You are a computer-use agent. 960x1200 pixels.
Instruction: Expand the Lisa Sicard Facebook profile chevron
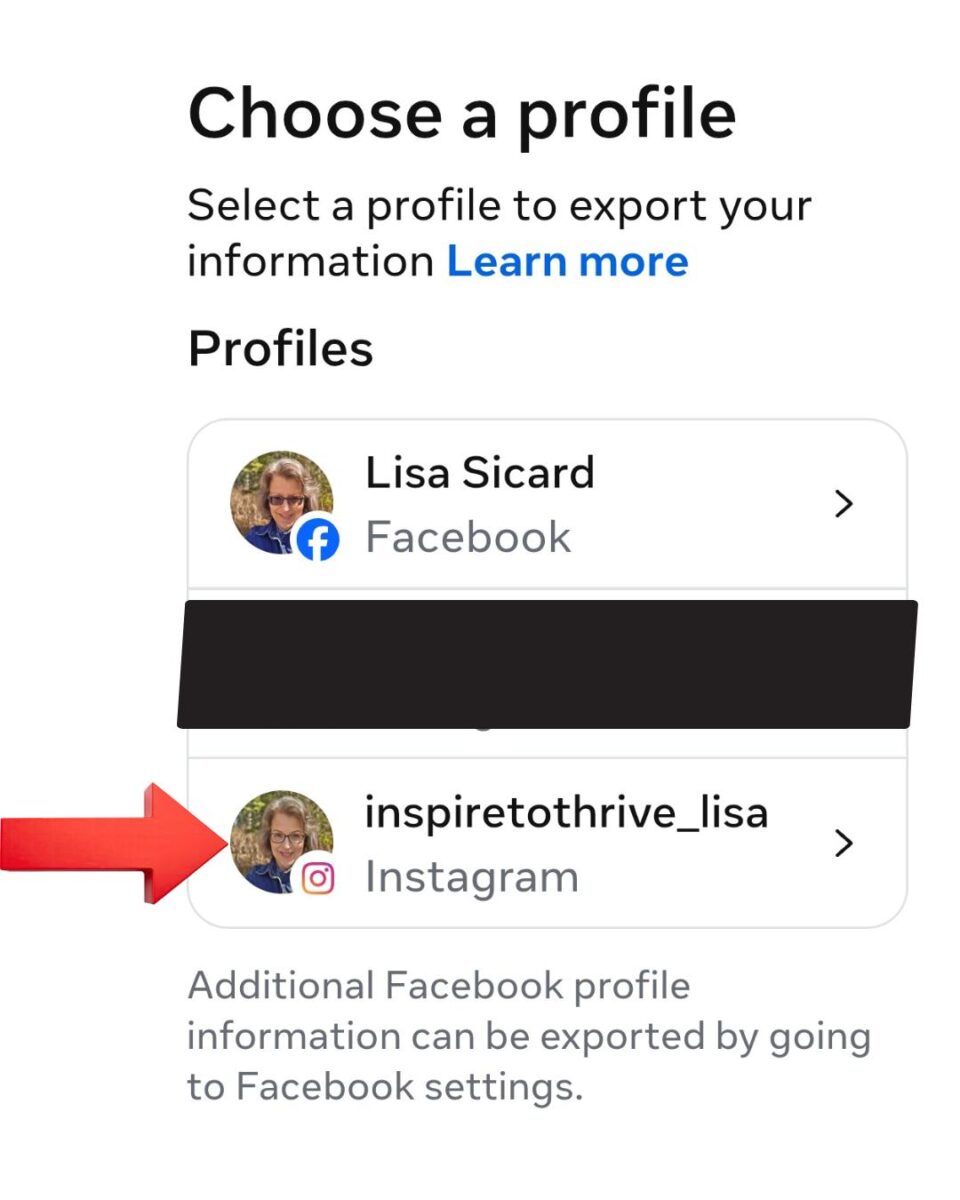pos(845,505)
